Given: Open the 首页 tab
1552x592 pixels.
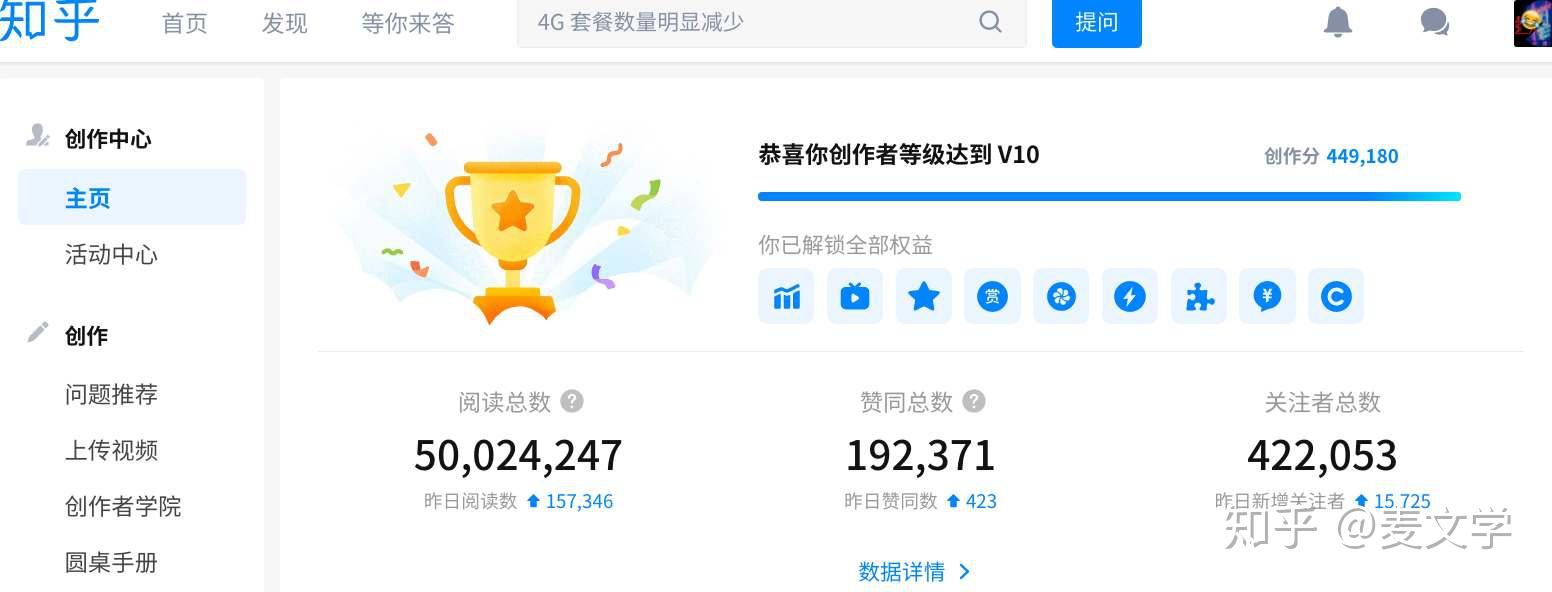Looking at the screenshot, I should pyautogui.click(x=185, y=23).
